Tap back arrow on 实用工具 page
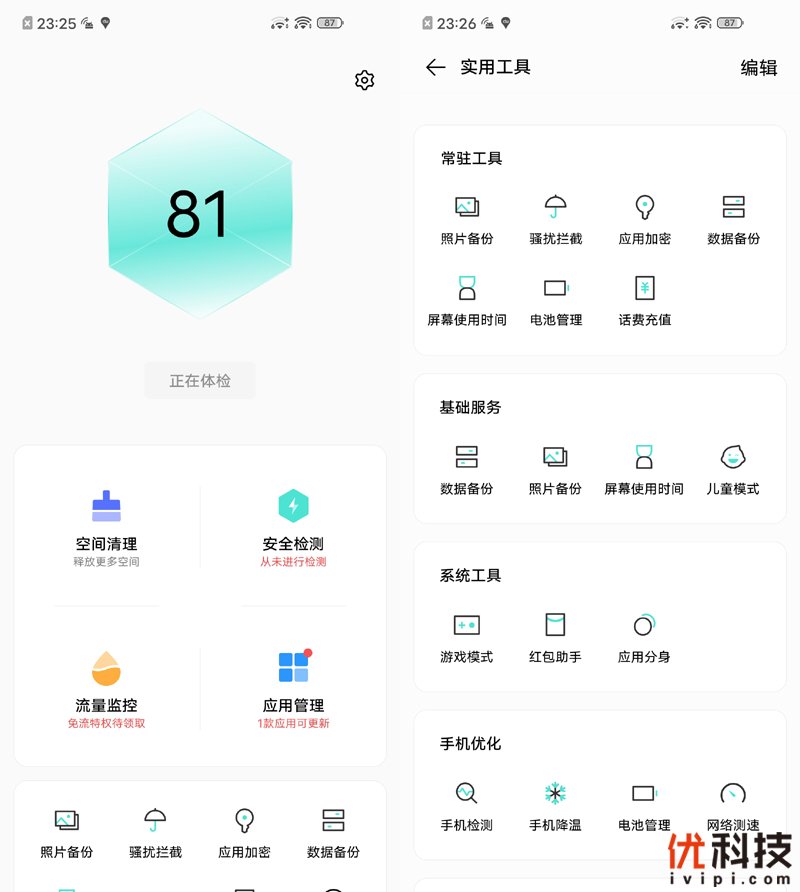Viewport: 800px width, 892px height. pyautogui.click(x=436, y=67)
